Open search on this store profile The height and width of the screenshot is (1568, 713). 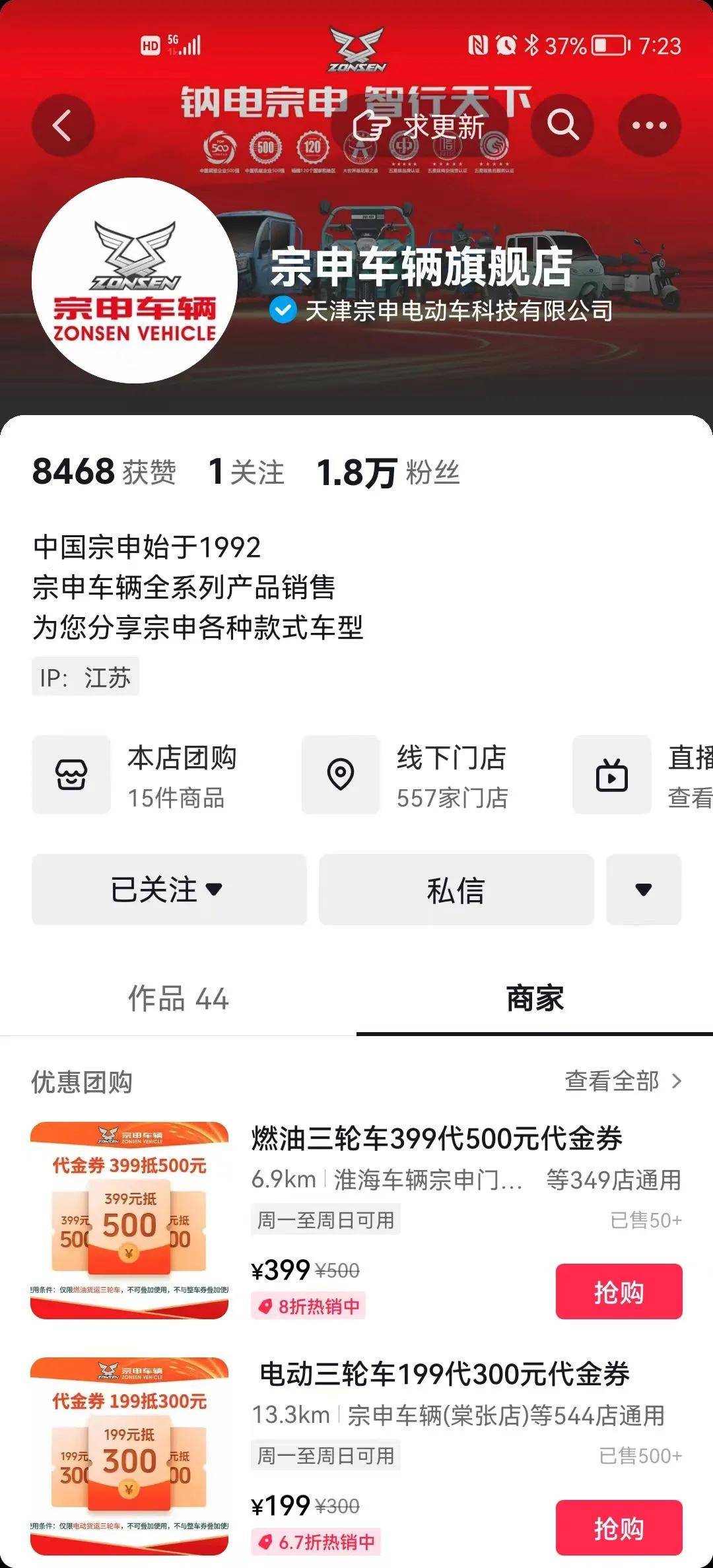[x=562, y=125]
